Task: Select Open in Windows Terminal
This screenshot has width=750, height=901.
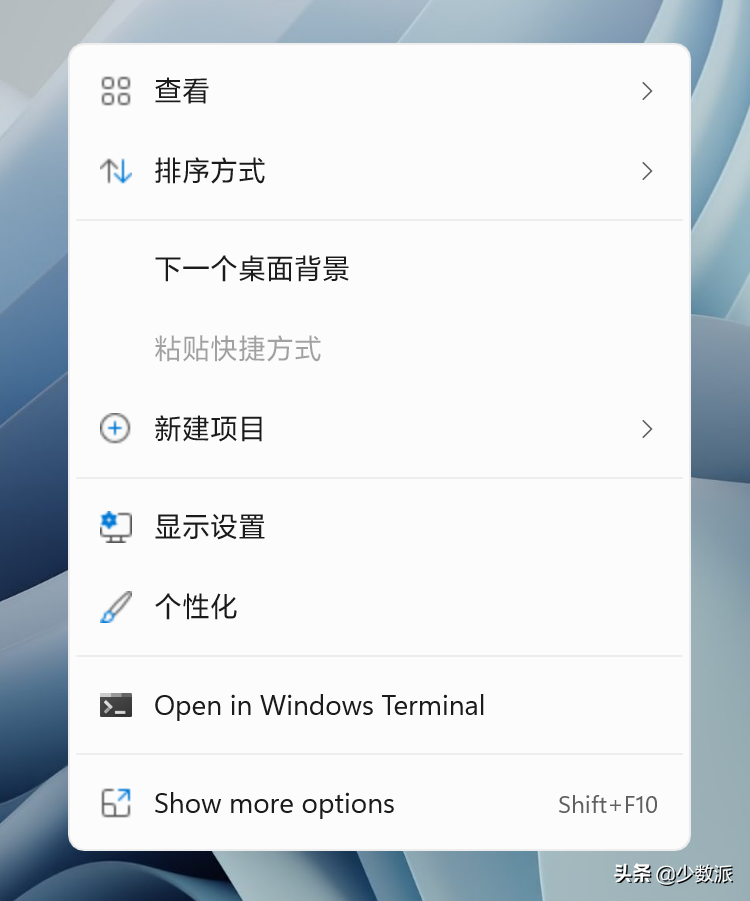Action: click(318, 705)
